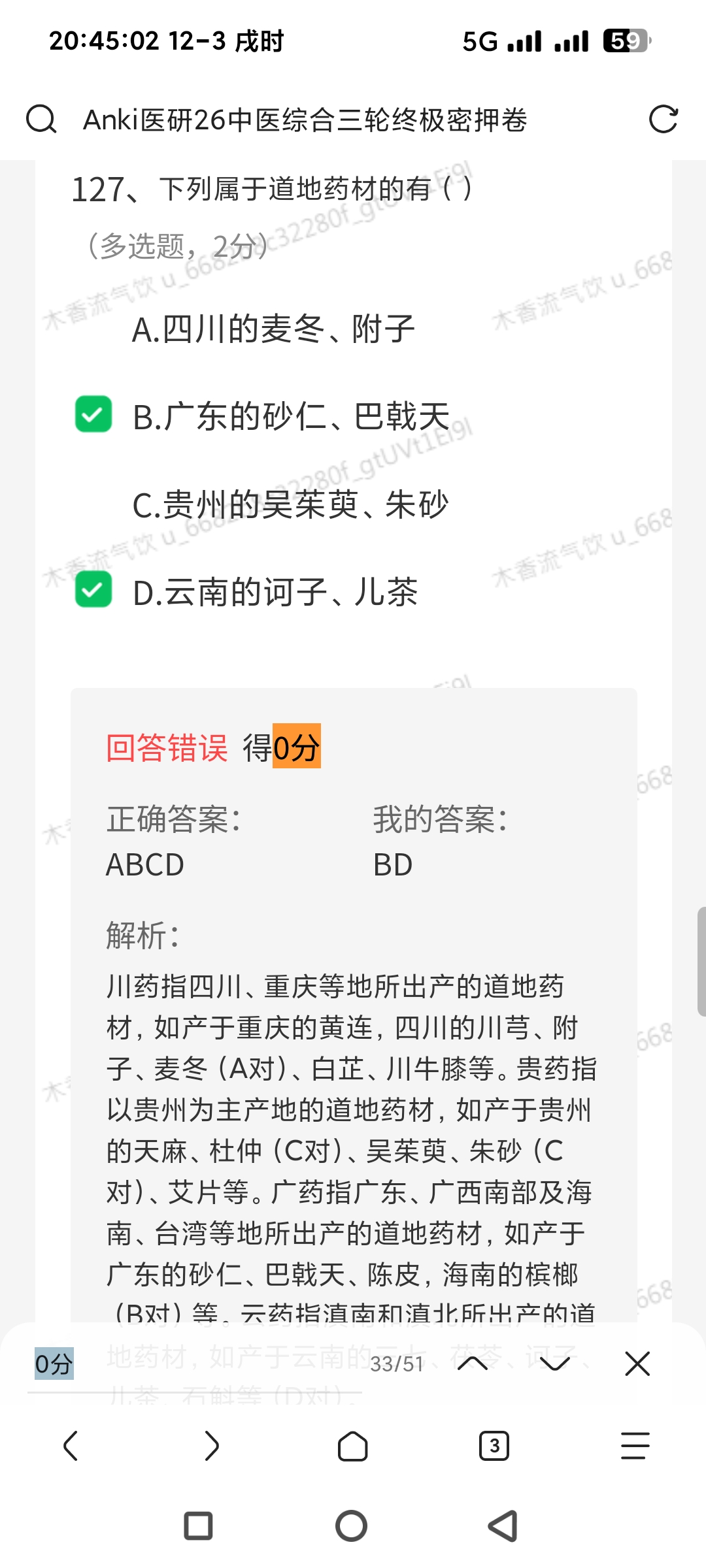706x1568 pixels.
Task: Uncheck option B 广东的砂仁、巴戟天
Action: point(93,415)
